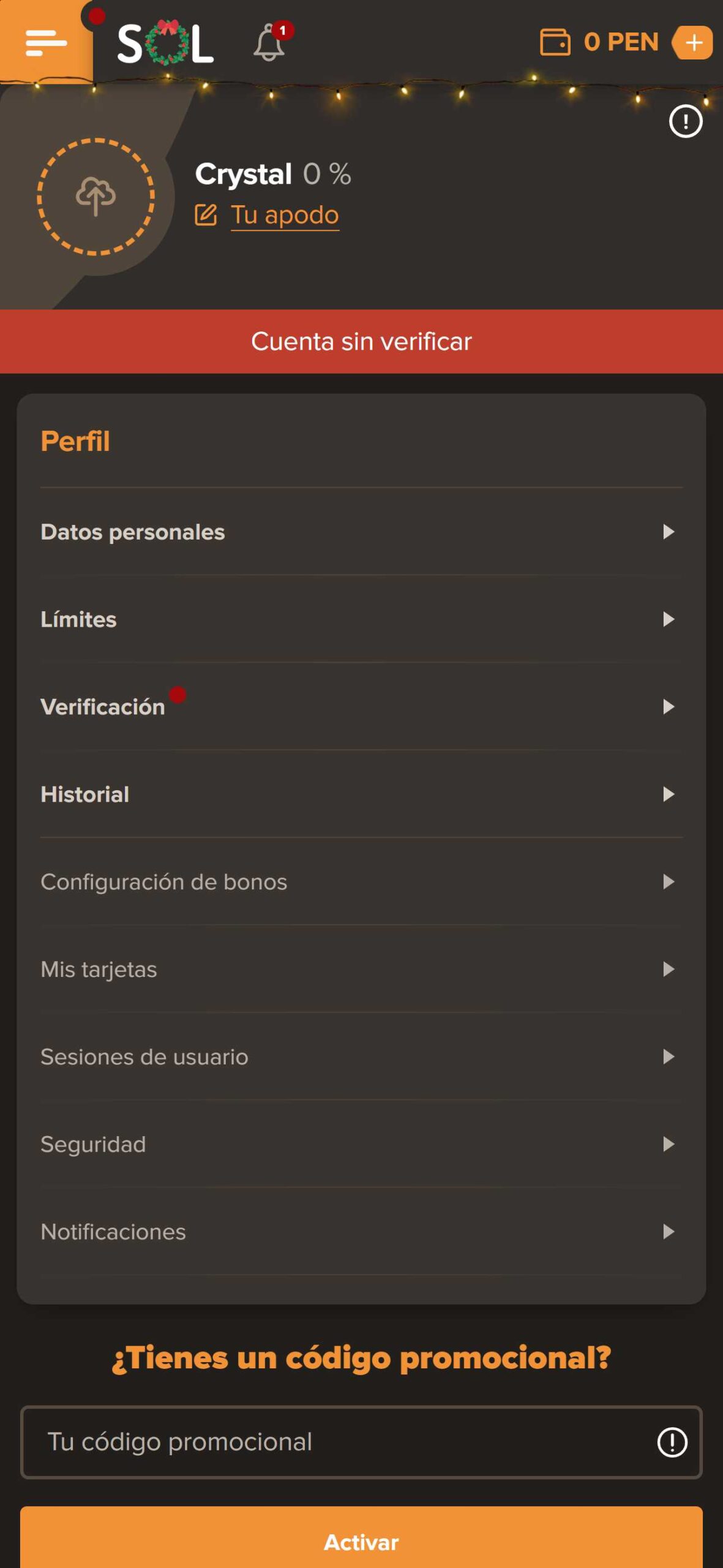The height and width of the screenshot is (1568, 723).
Task: Upload a profile avatar picture
Action: pyautogui.click(x=96, y=197)
